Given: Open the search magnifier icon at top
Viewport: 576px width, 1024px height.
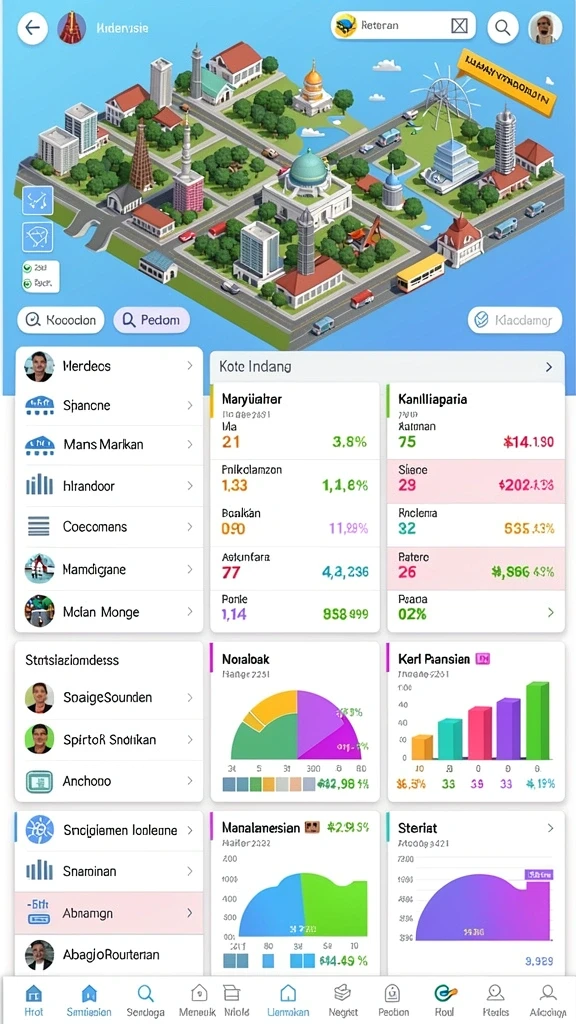Looking at the screenshot, I should (502, 27).
